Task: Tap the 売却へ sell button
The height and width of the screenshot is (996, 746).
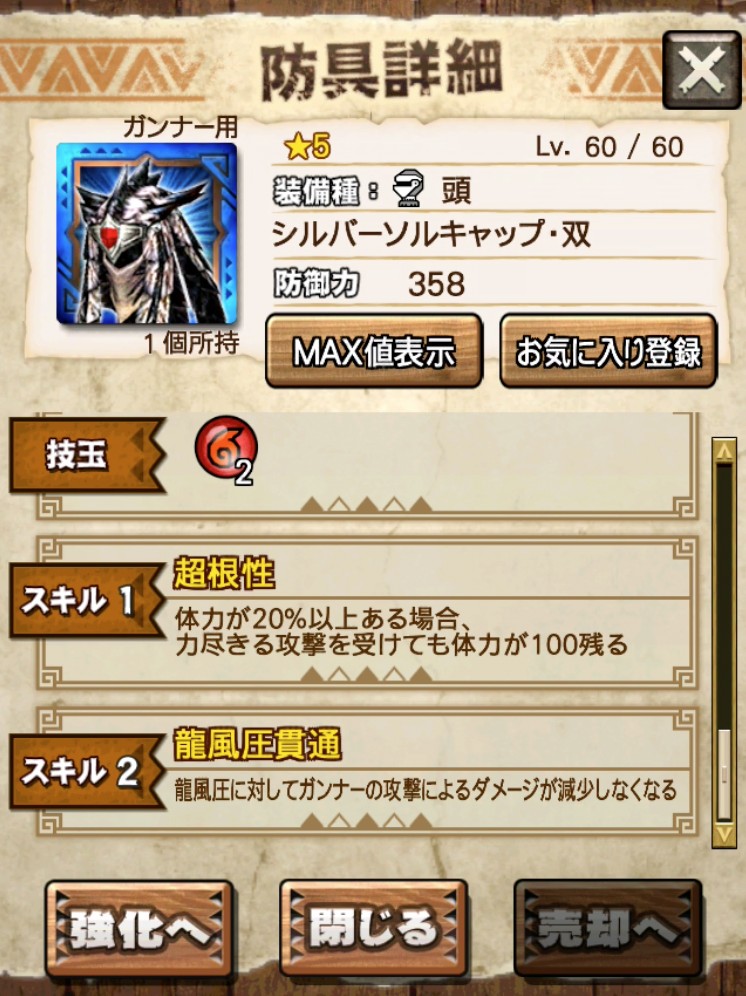Action: point(607,929)
